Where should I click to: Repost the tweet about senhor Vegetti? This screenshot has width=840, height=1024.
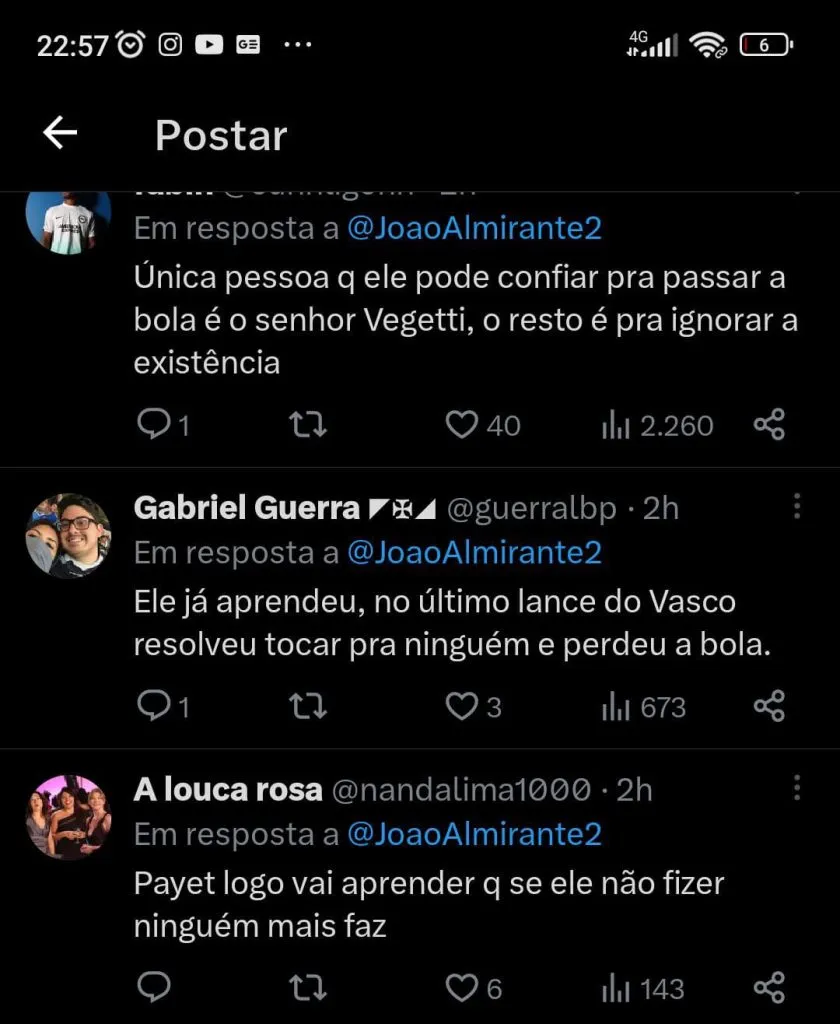307,425
